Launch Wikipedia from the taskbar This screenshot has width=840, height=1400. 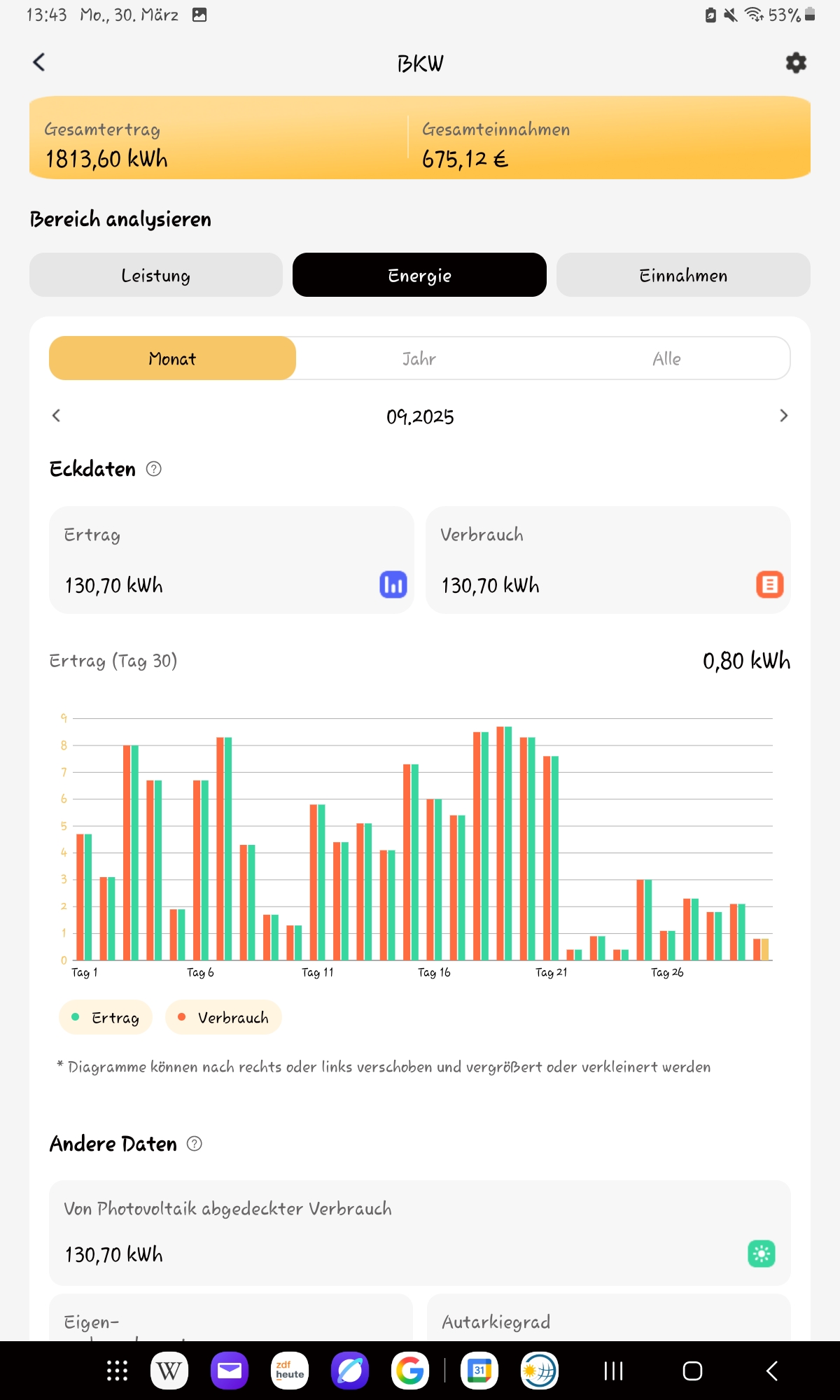pyautogui.click(x=169, y=1371)
